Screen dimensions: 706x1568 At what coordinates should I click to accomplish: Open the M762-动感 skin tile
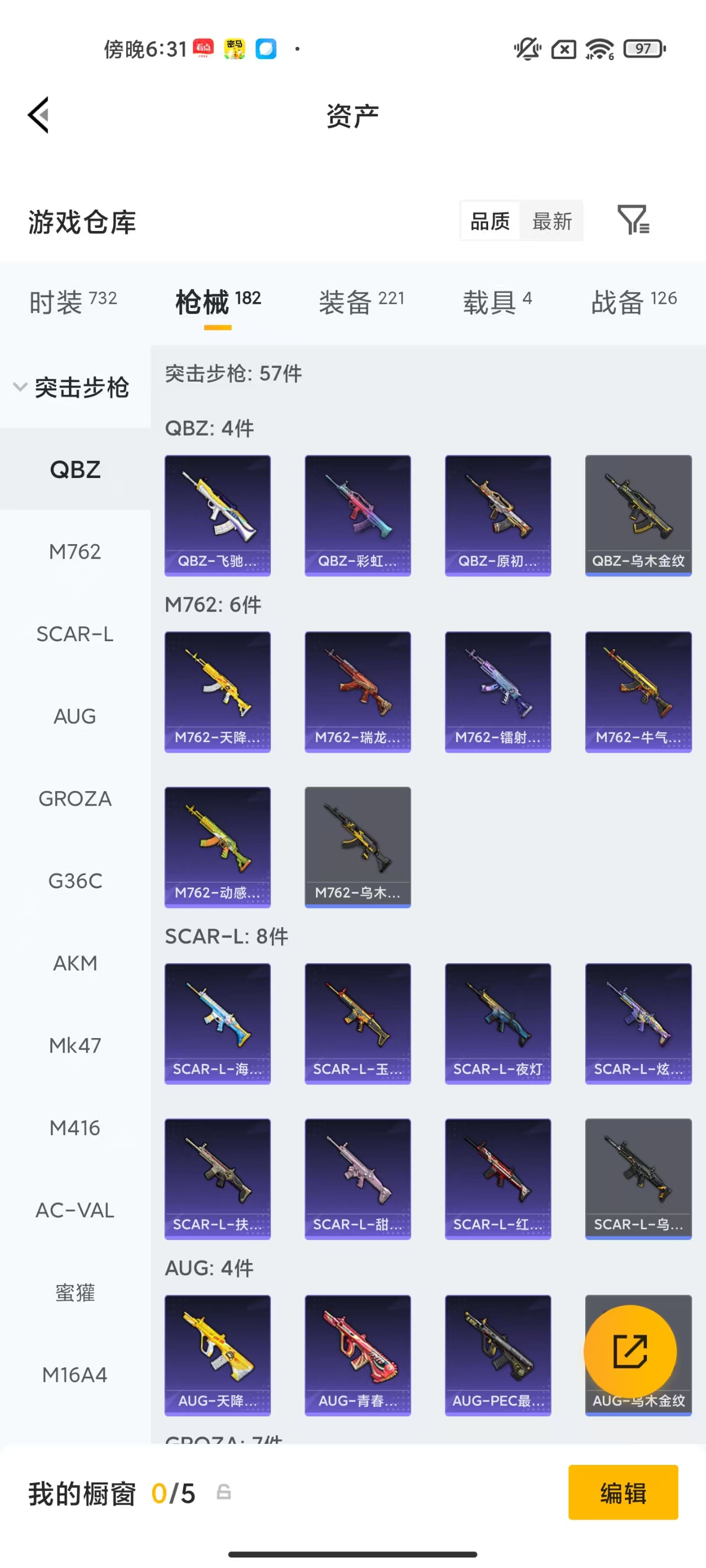(x=217, y=847)
